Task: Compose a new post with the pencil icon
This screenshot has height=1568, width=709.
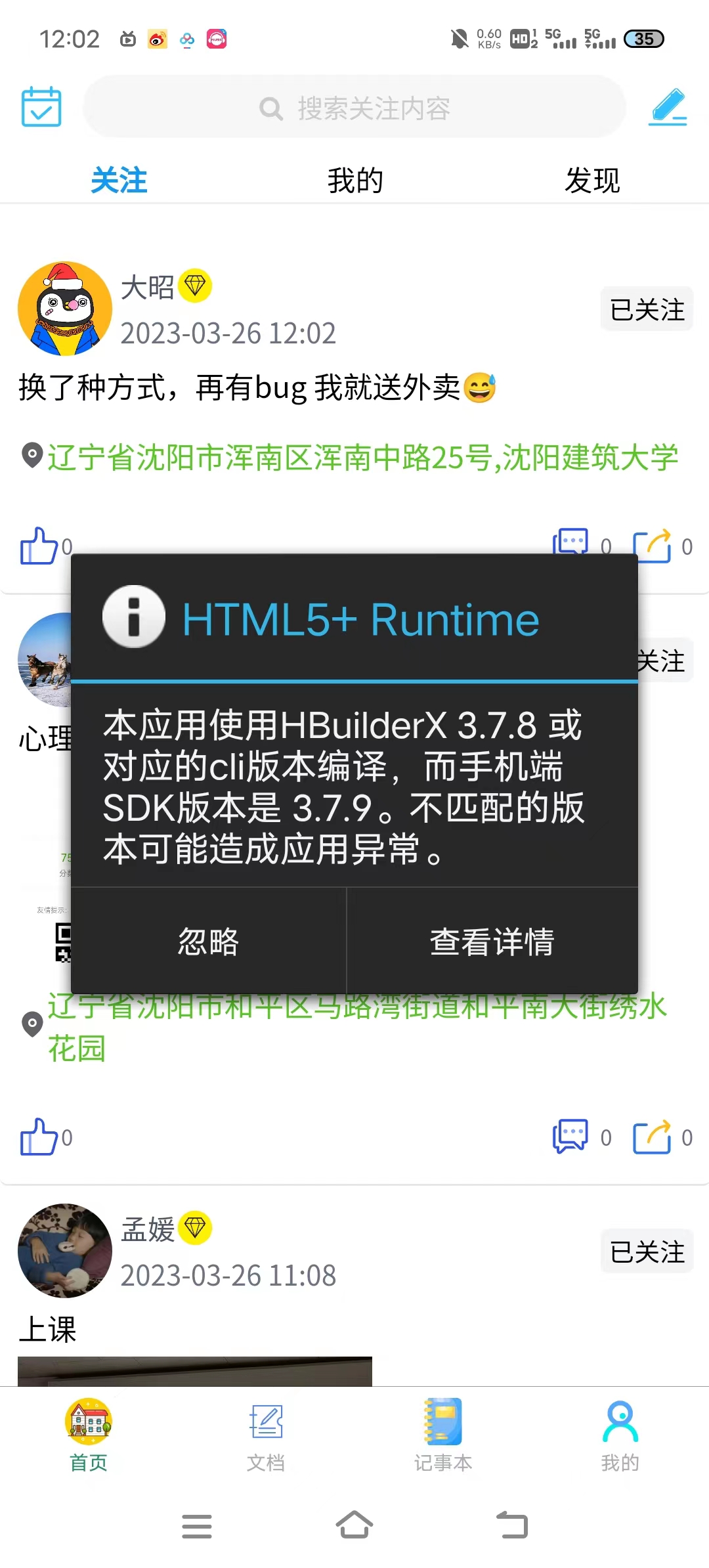Action: (668, 106)
